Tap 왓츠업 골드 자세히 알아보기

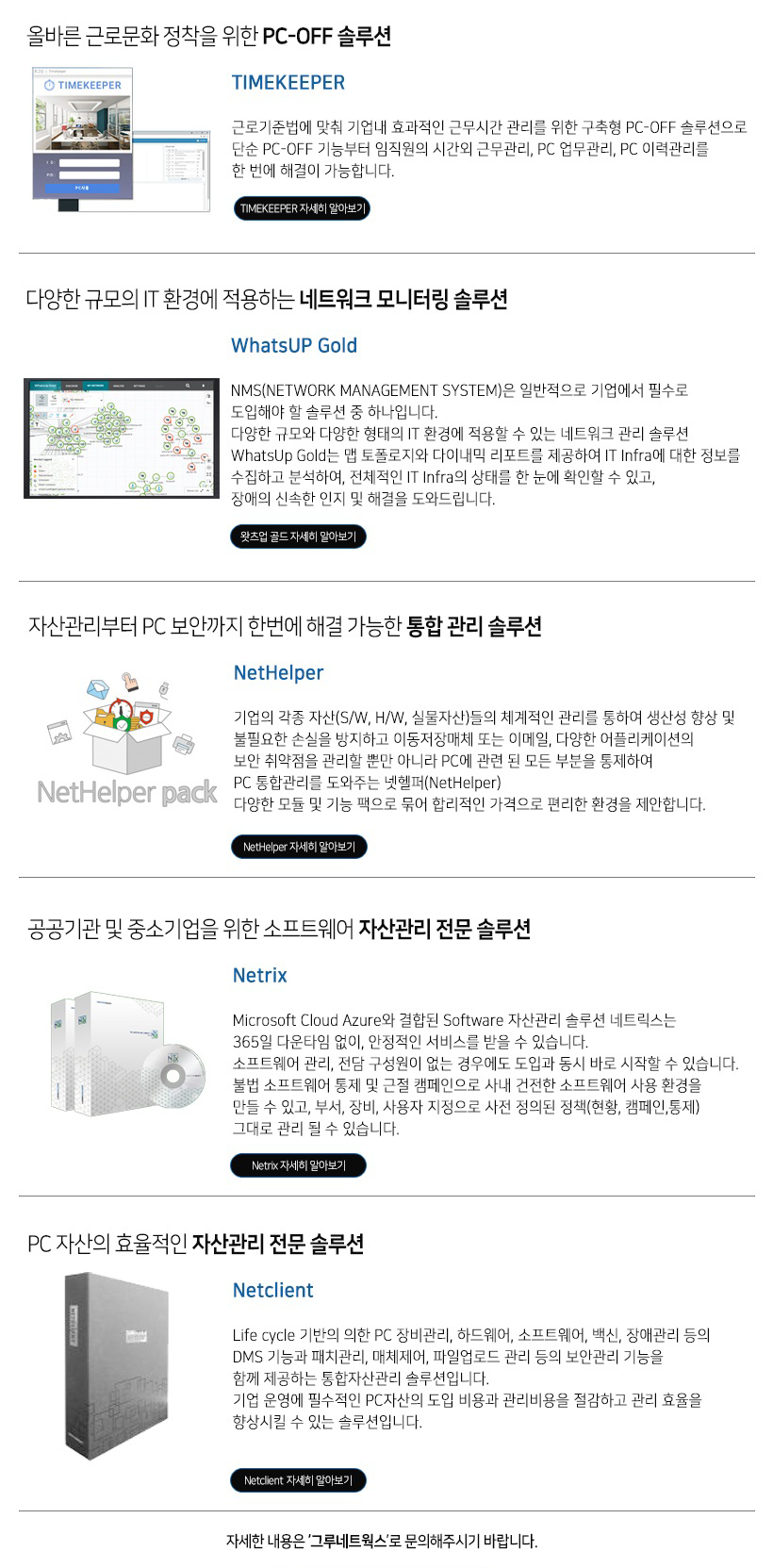tap(298, 536)
